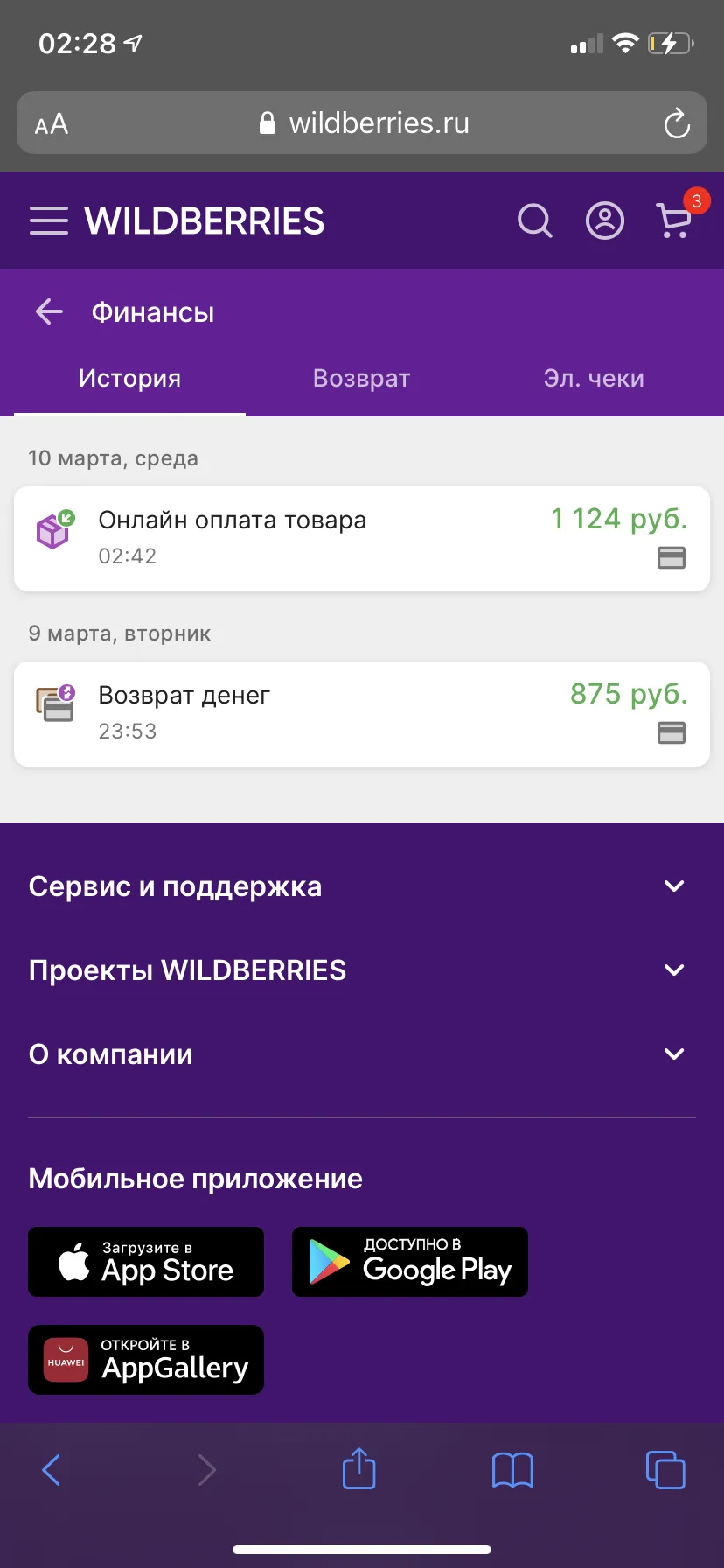
Task: Switch to the Эл. чеки tab
Action: click(594, 378)
